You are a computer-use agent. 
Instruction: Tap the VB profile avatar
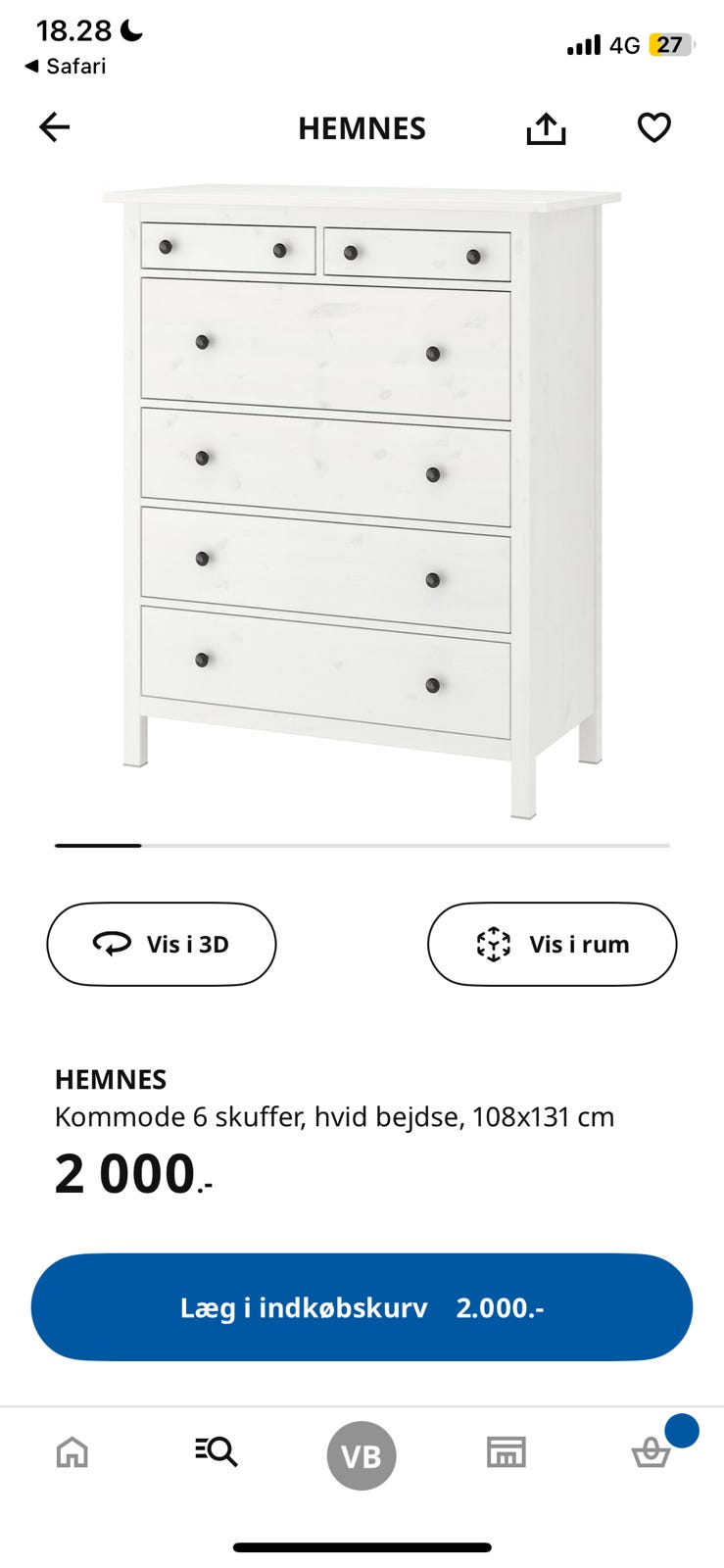coord(362,1454)
